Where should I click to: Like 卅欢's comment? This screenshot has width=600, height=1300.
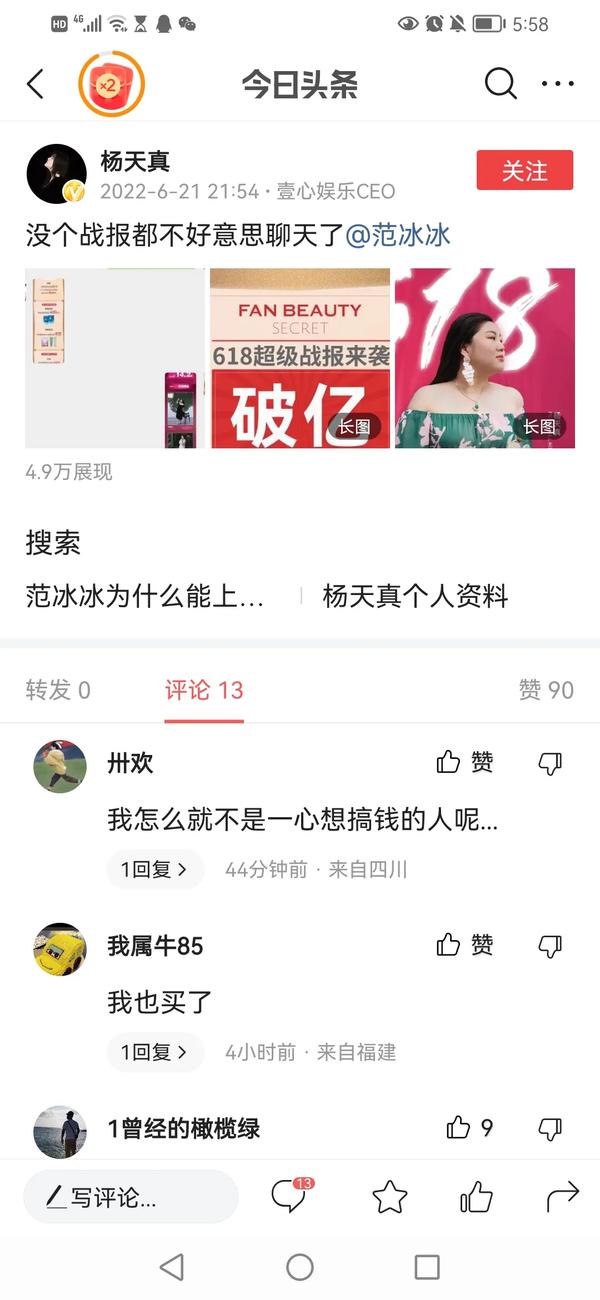click(465, 763)
